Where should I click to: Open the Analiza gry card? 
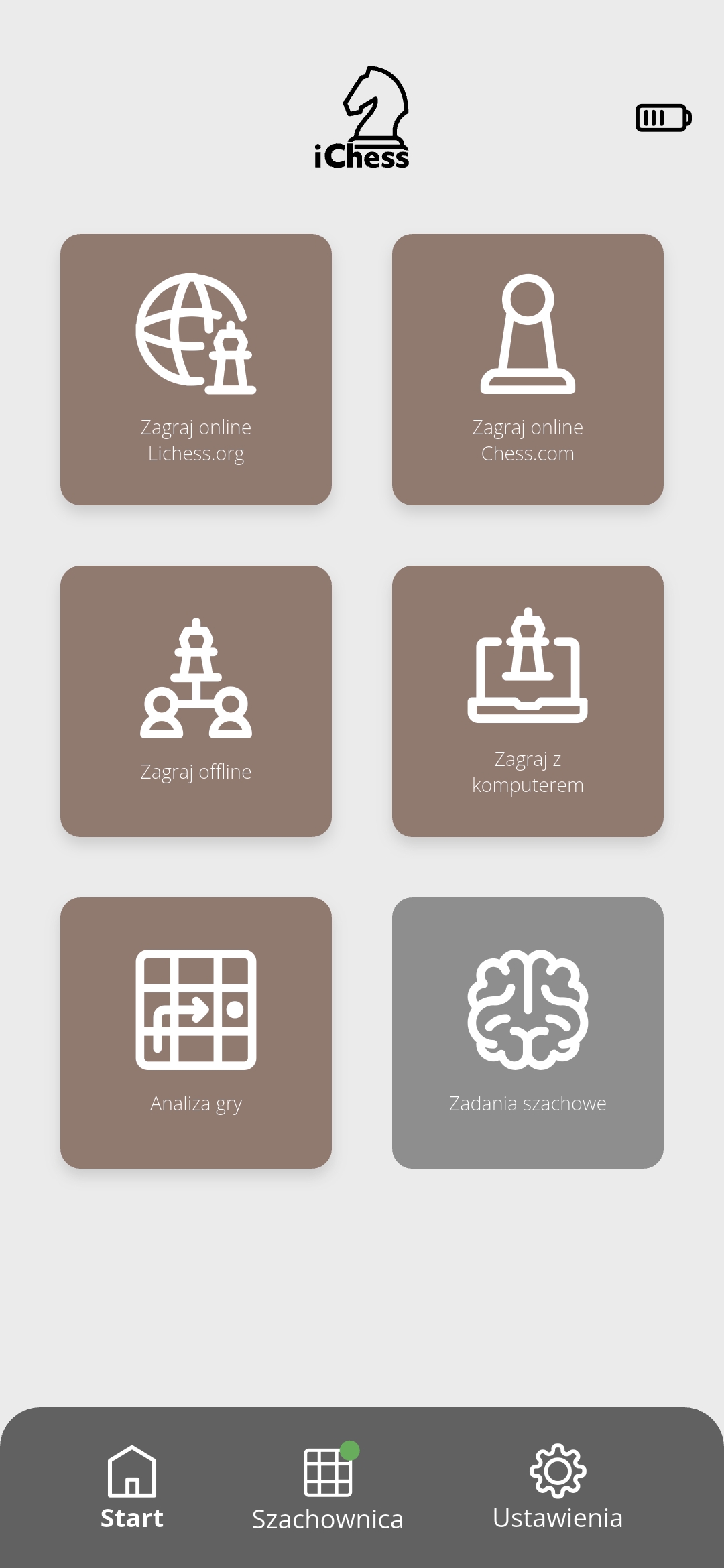[x=196, y=1033]
